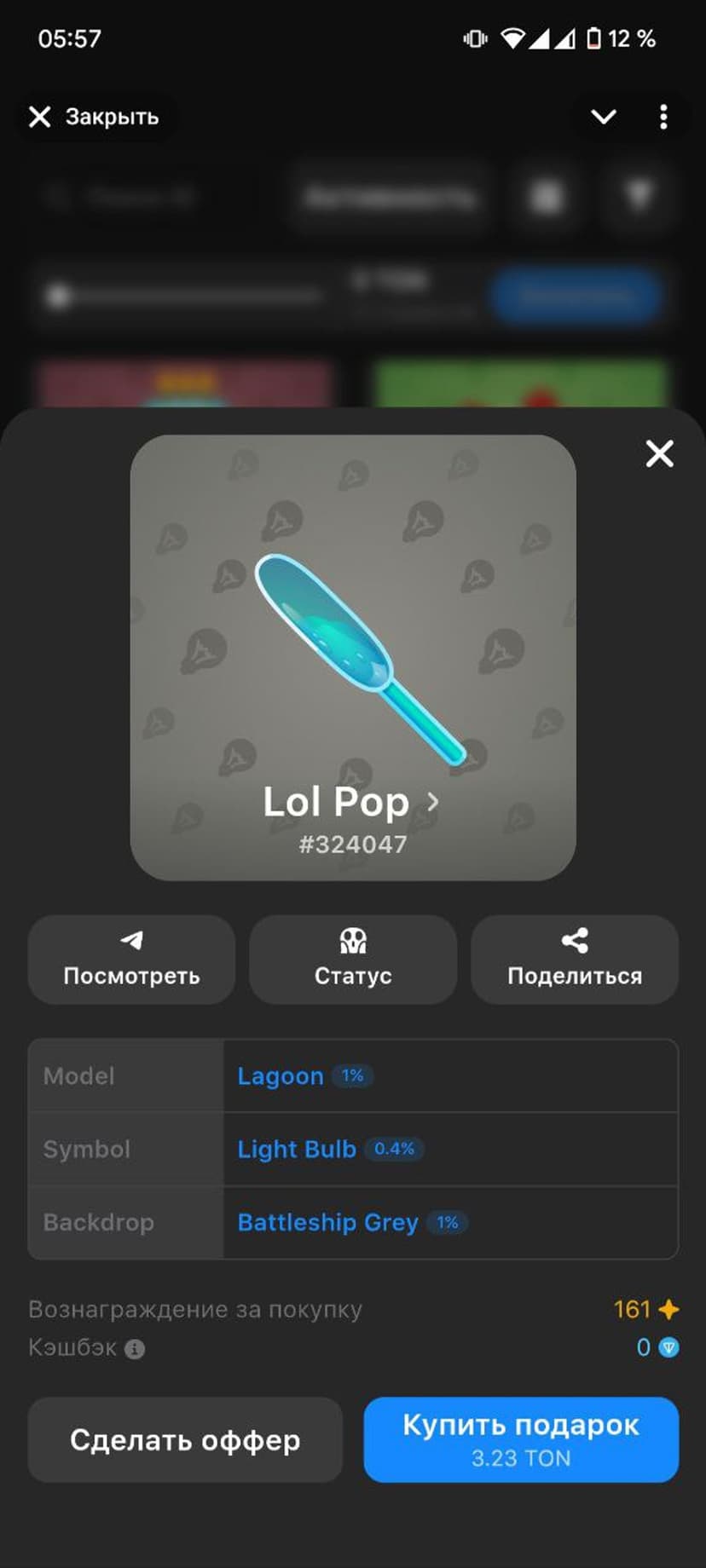Select the Battleship Grey backdrop link
The width and height of the screenshot is (706, 1568).
click(x=327, y=1223)
